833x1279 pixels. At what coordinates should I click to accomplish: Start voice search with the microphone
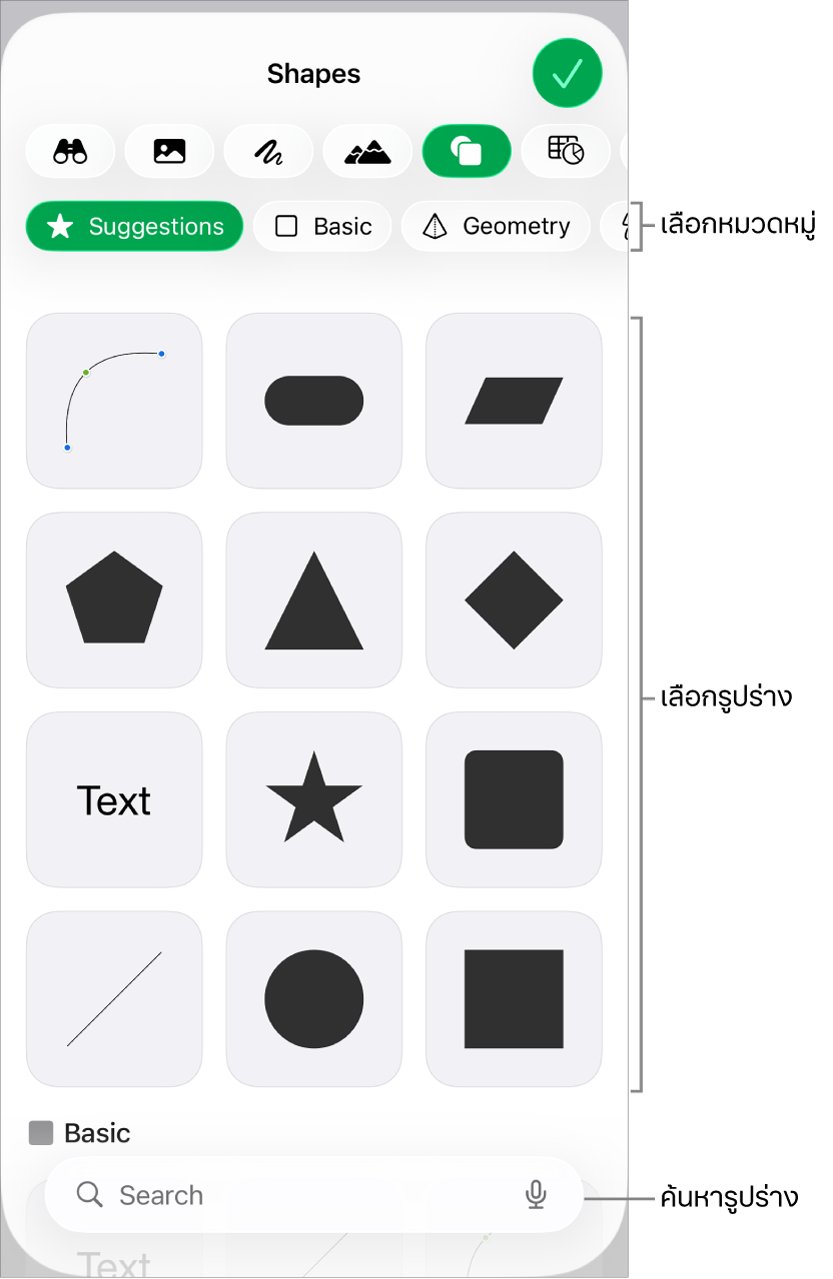[x=536, y=1195]
